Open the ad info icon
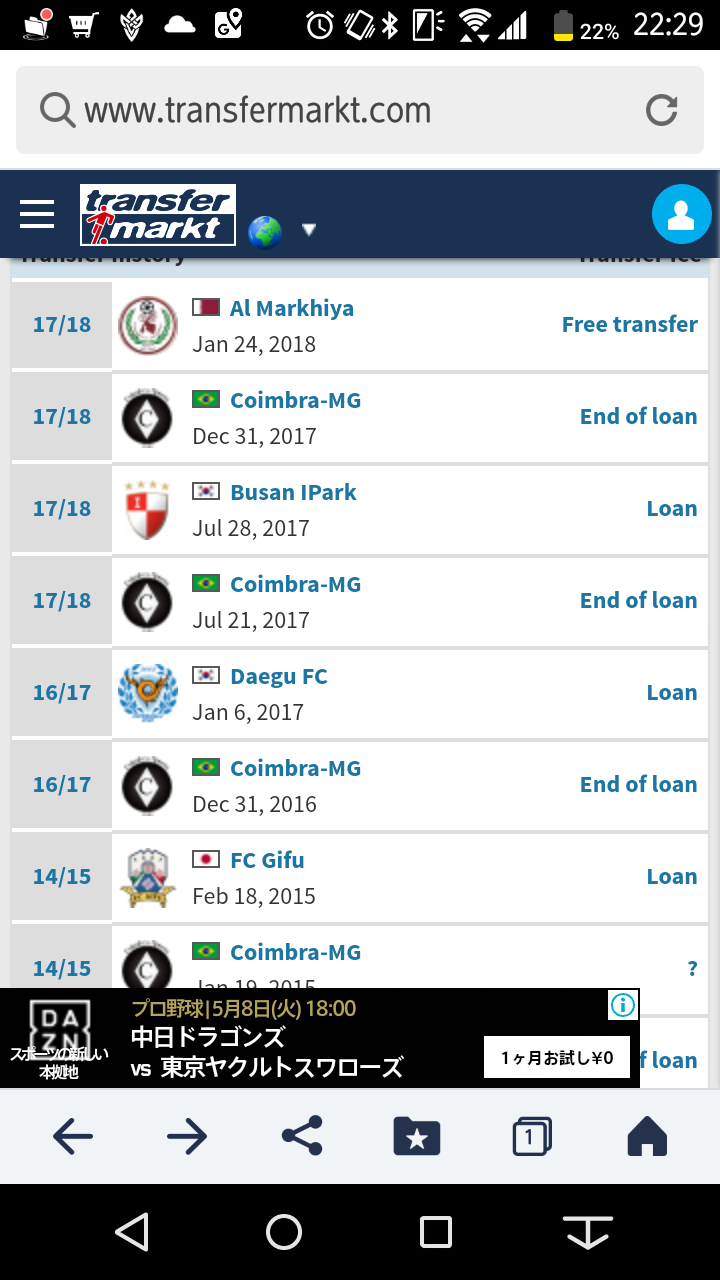This screenshot has height=1280, width=720. 622,1005
